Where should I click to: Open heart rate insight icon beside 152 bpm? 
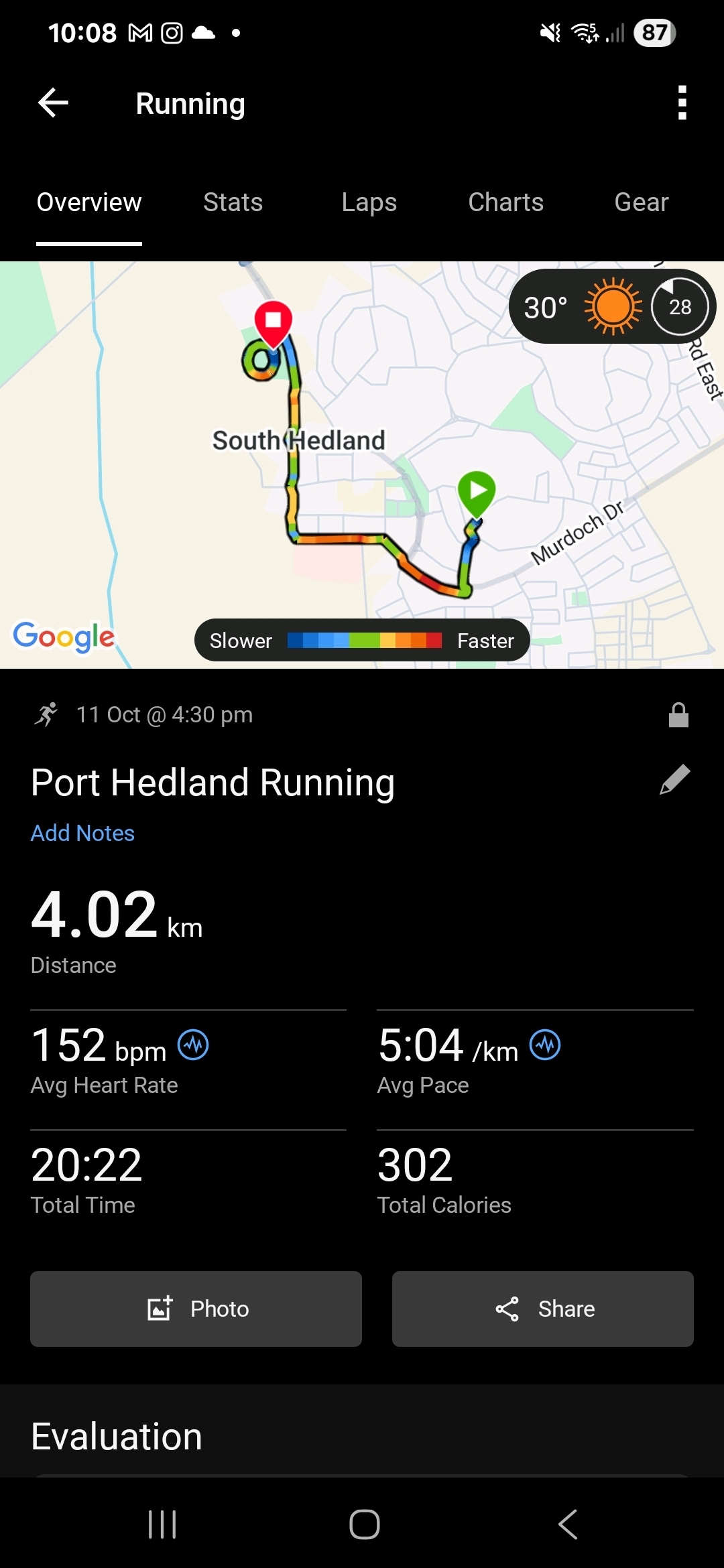[193, 1045]
